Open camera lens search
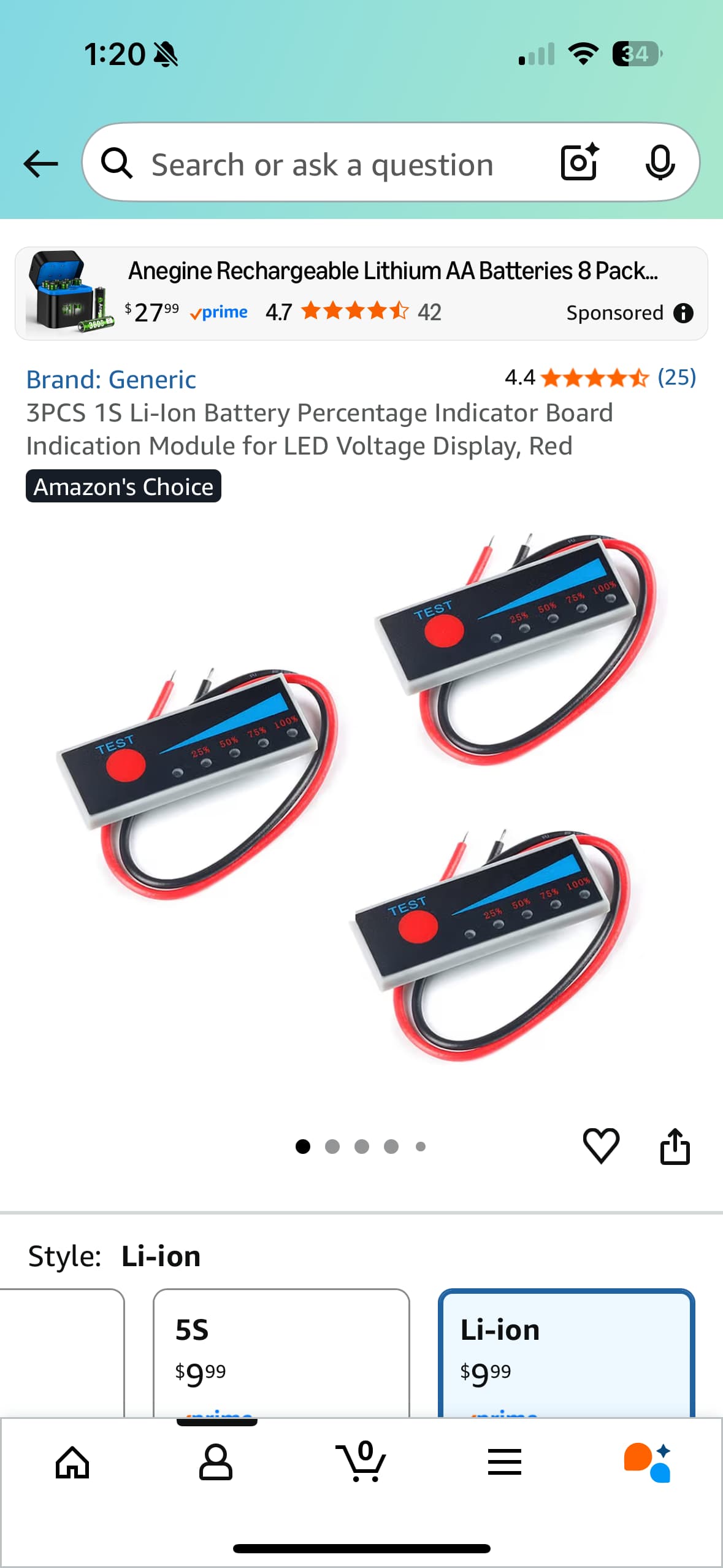Image resolution: width=723 pixels, height=1568 pixels. pyautogui.click(x=580, y=163)
